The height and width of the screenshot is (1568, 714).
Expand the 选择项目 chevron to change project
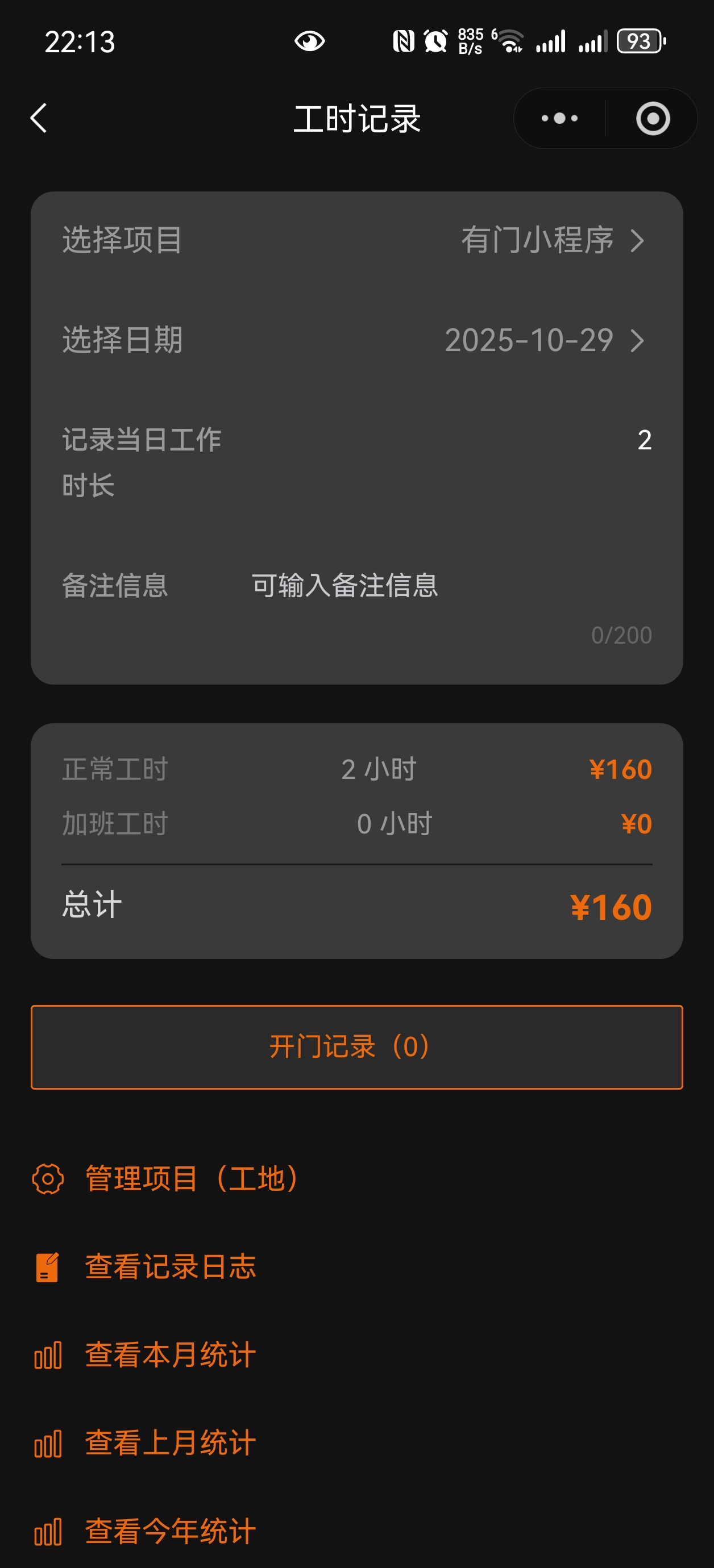[638, 241]
